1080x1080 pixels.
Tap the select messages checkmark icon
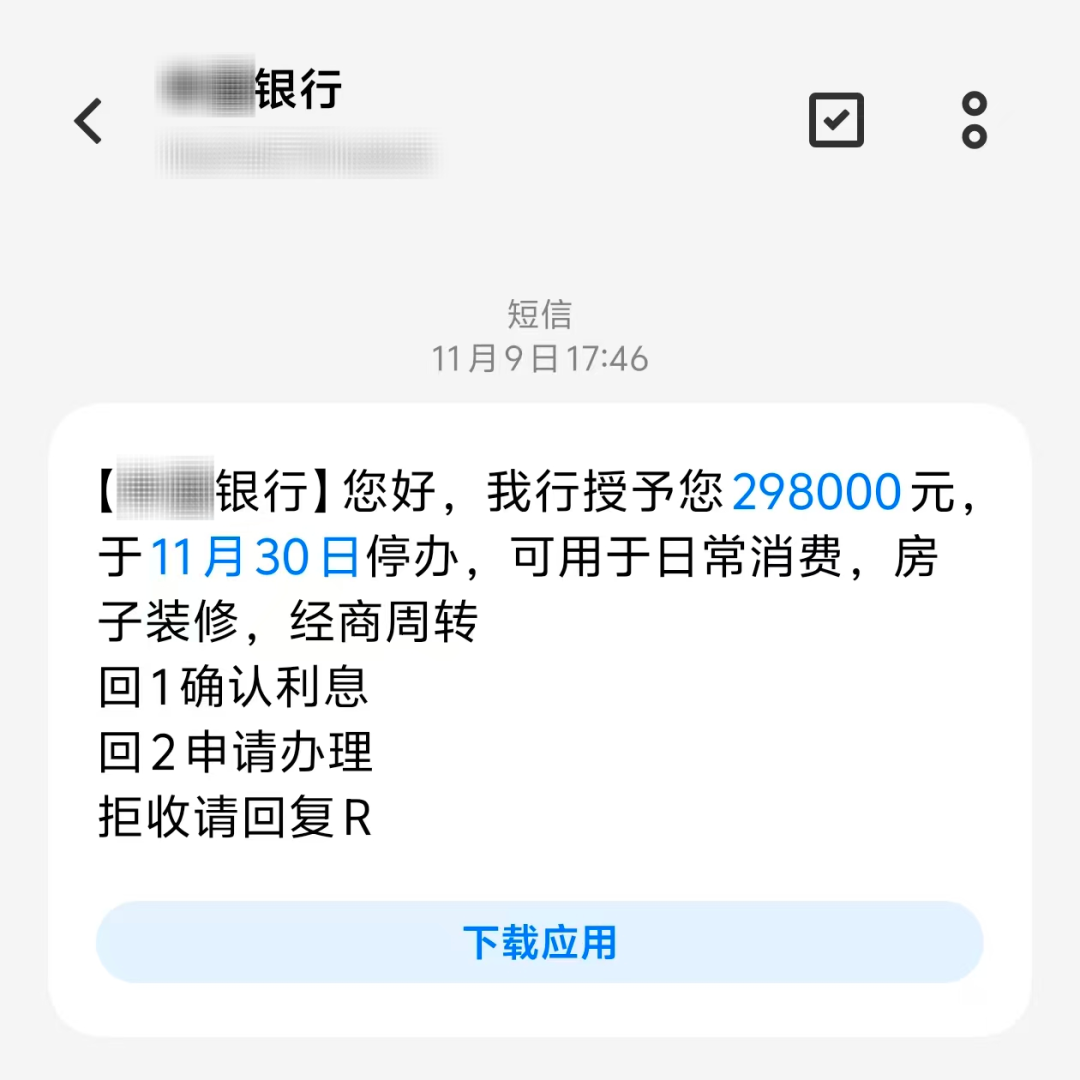tap(836, 121)
